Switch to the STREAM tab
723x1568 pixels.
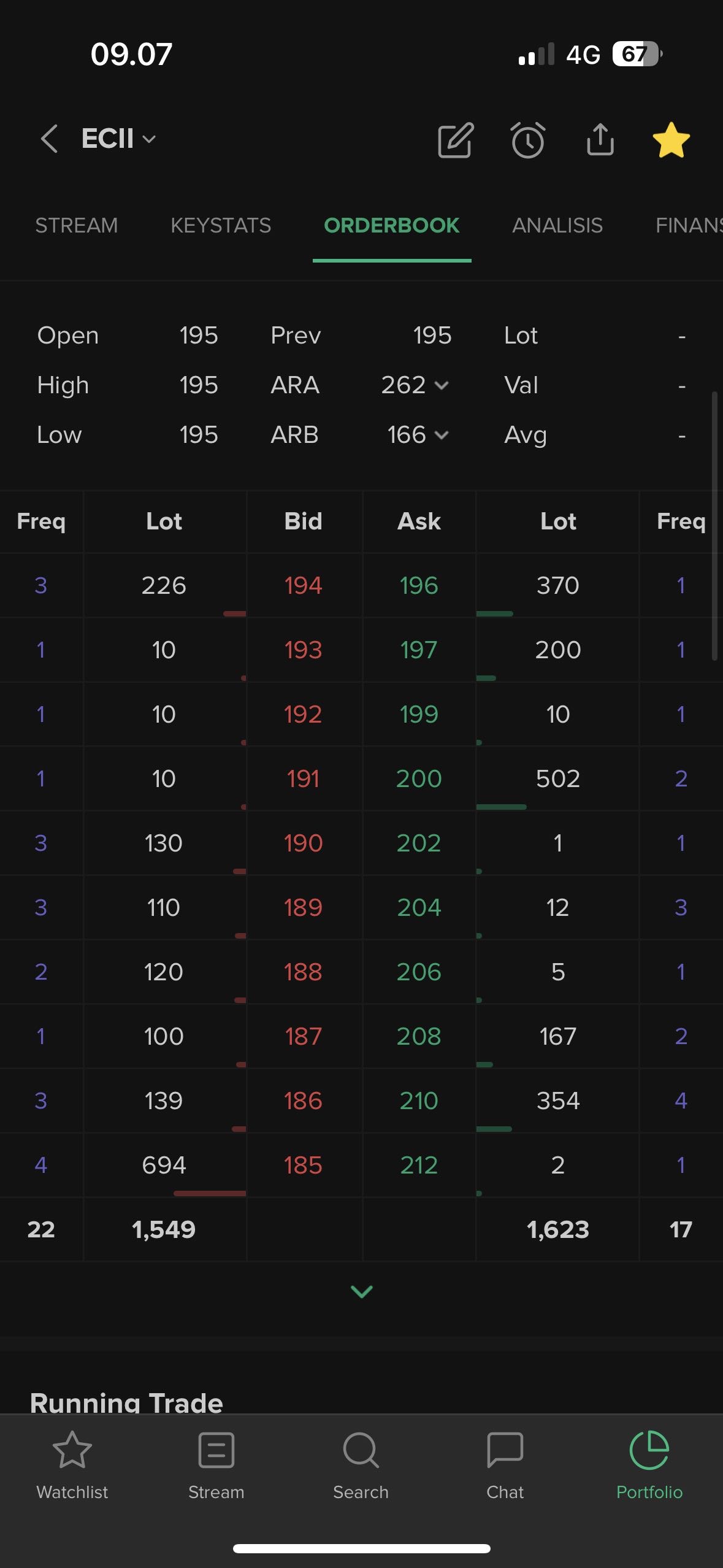pos(76,225)
